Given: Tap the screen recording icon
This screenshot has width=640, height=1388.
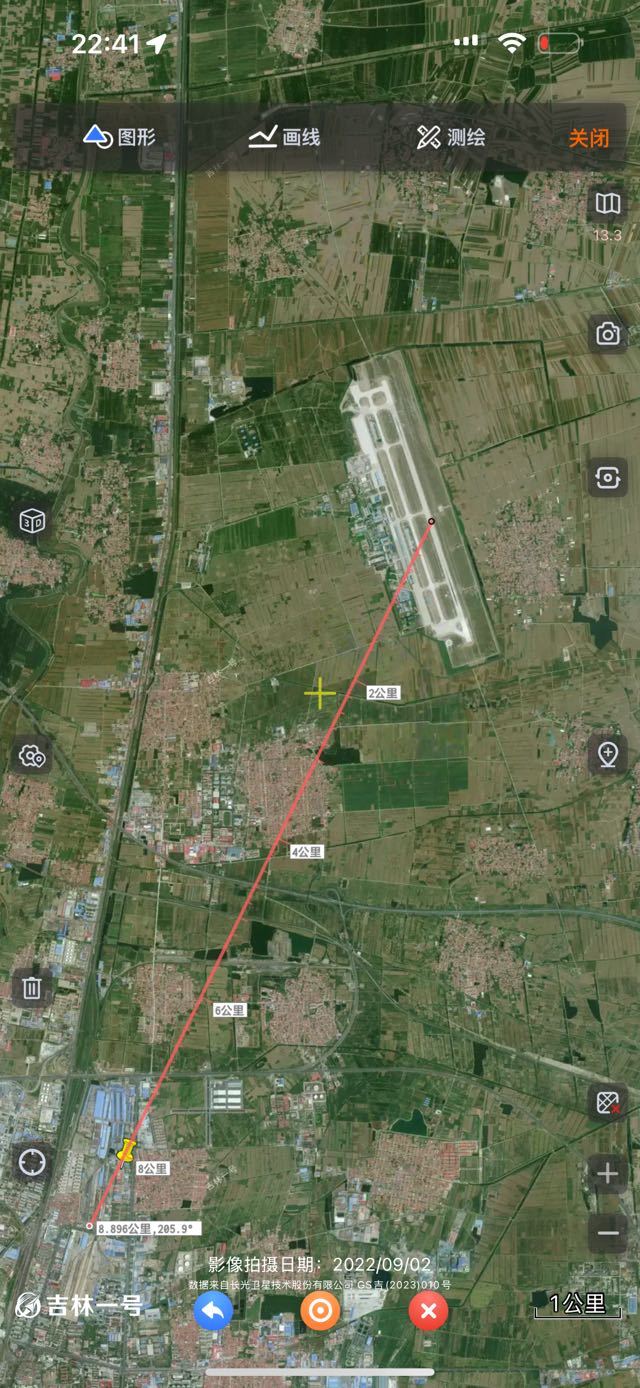Looking at the screenshot, I should tap(607, 478).
